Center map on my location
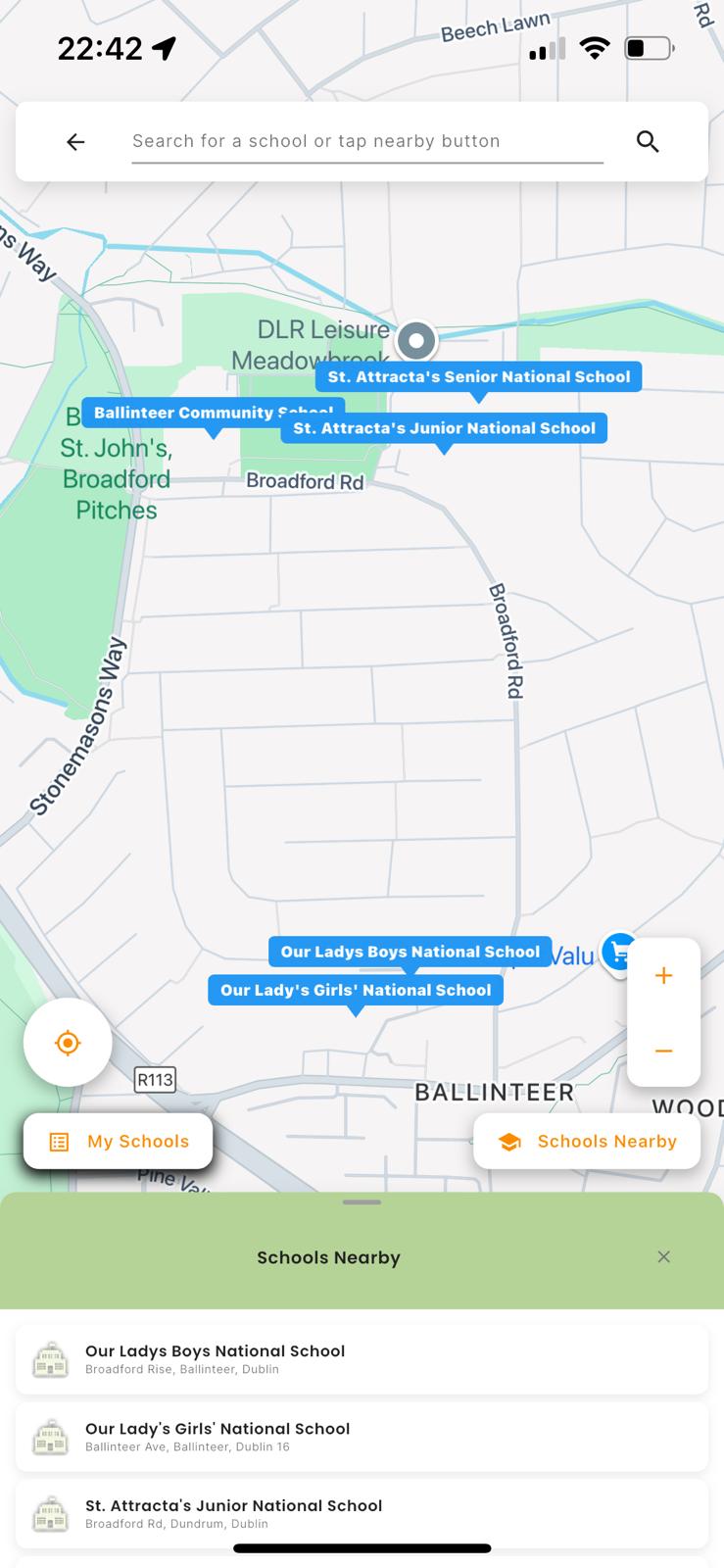The height and width of the screenshot is (1568, 724). point(68,1042)
